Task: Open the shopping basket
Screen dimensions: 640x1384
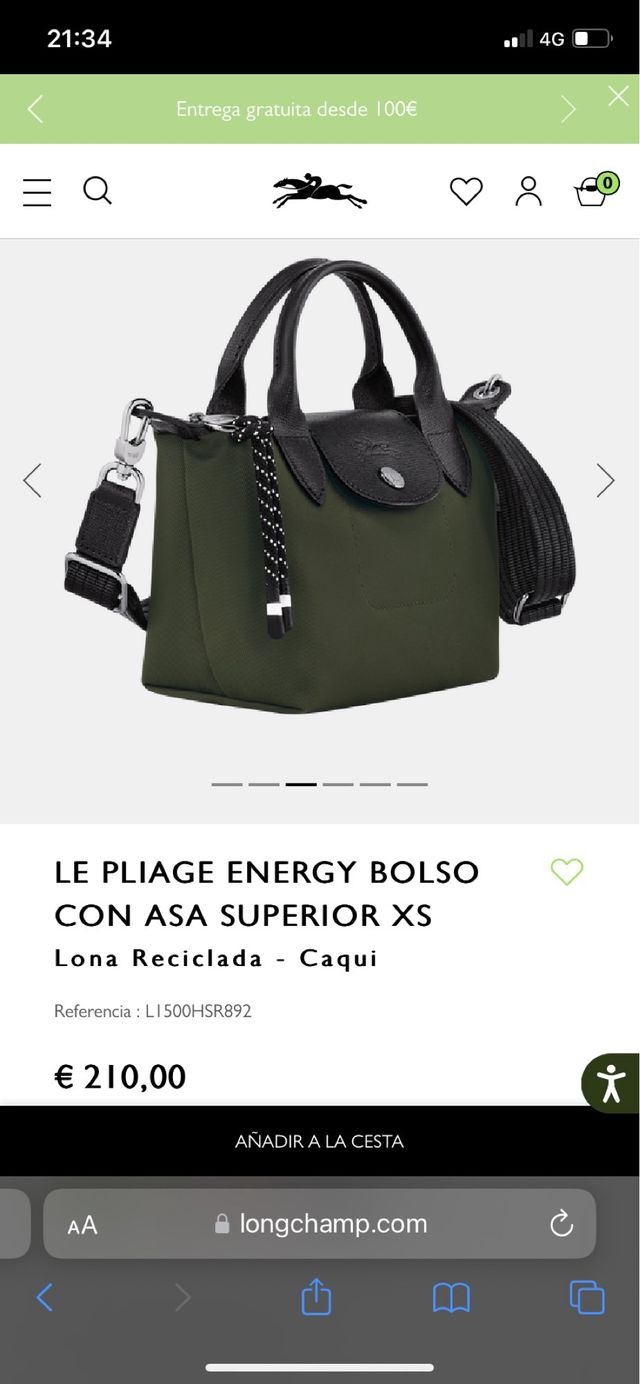Action: (593, 190)
